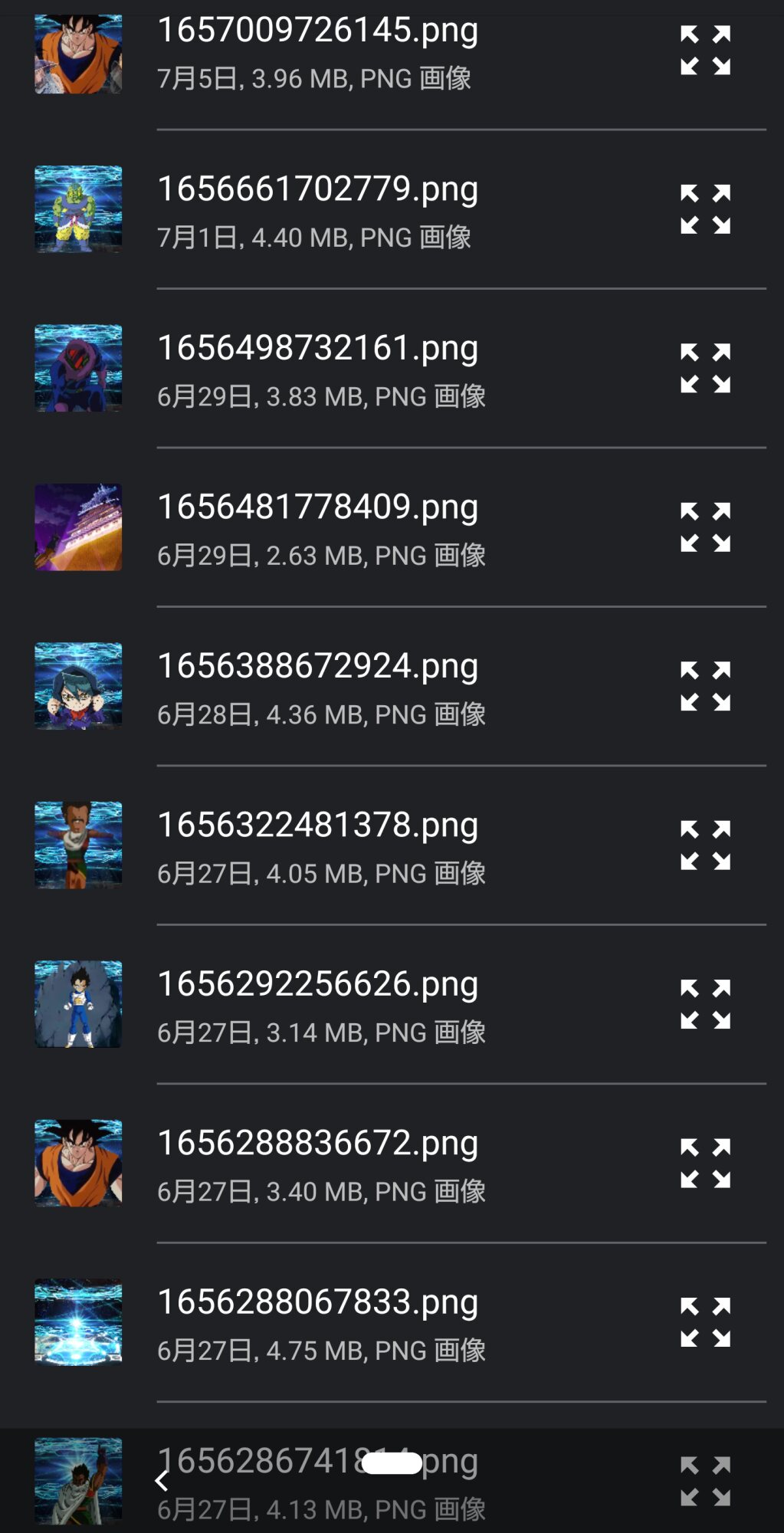
Task: Expand preview of 1657009726145.png
Action: pos(705,51)
